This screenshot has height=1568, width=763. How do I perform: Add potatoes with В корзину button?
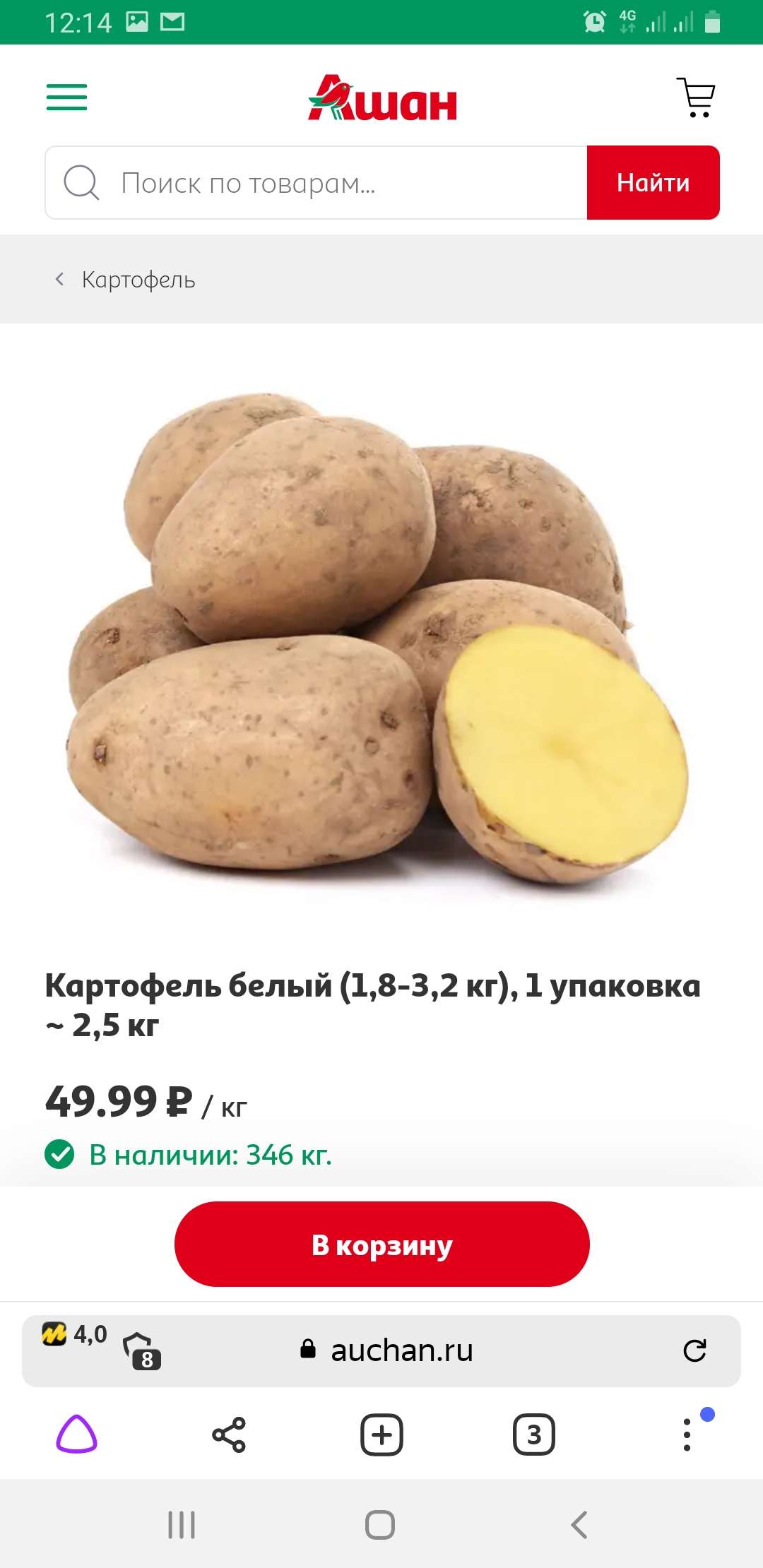click(381, 1245)
